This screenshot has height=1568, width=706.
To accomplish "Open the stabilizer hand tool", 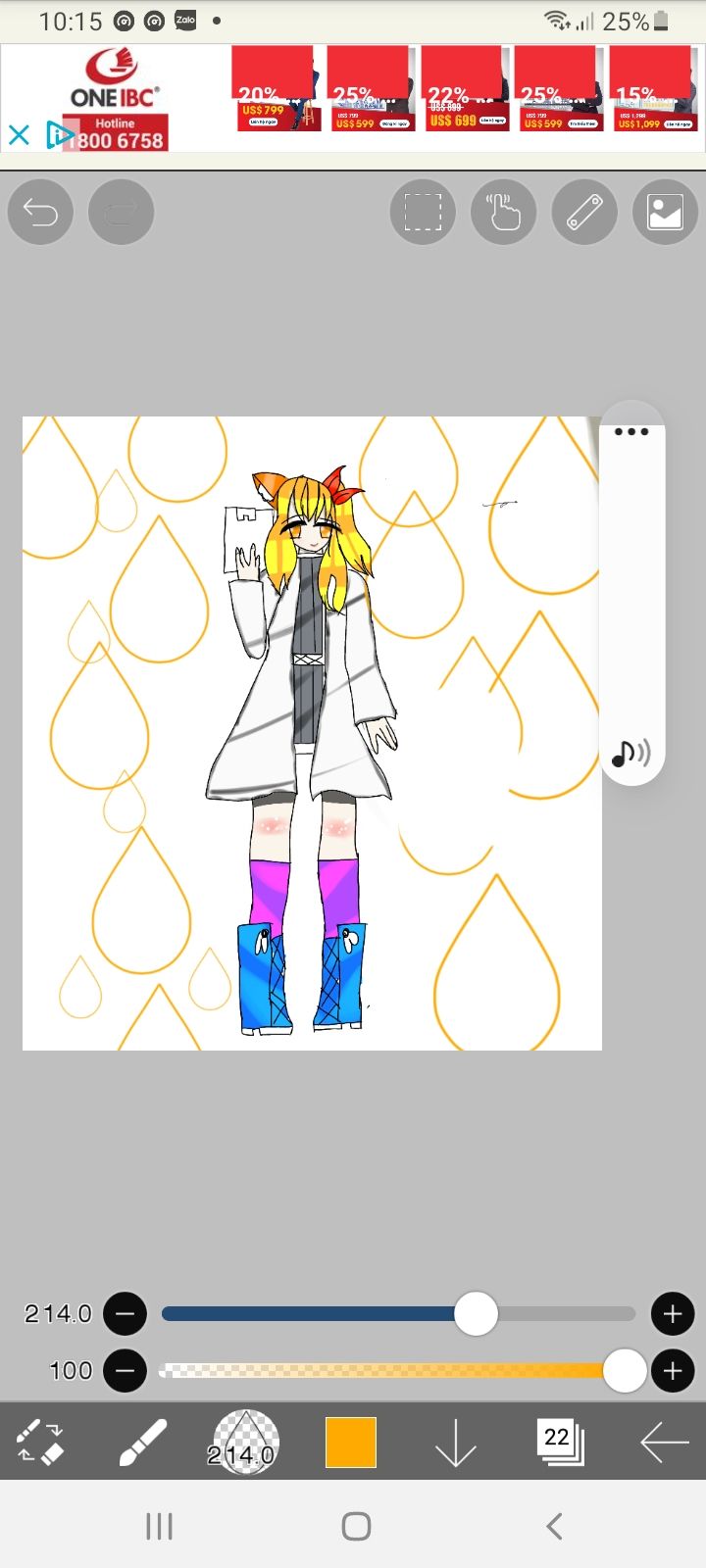I will click(504, 212).
